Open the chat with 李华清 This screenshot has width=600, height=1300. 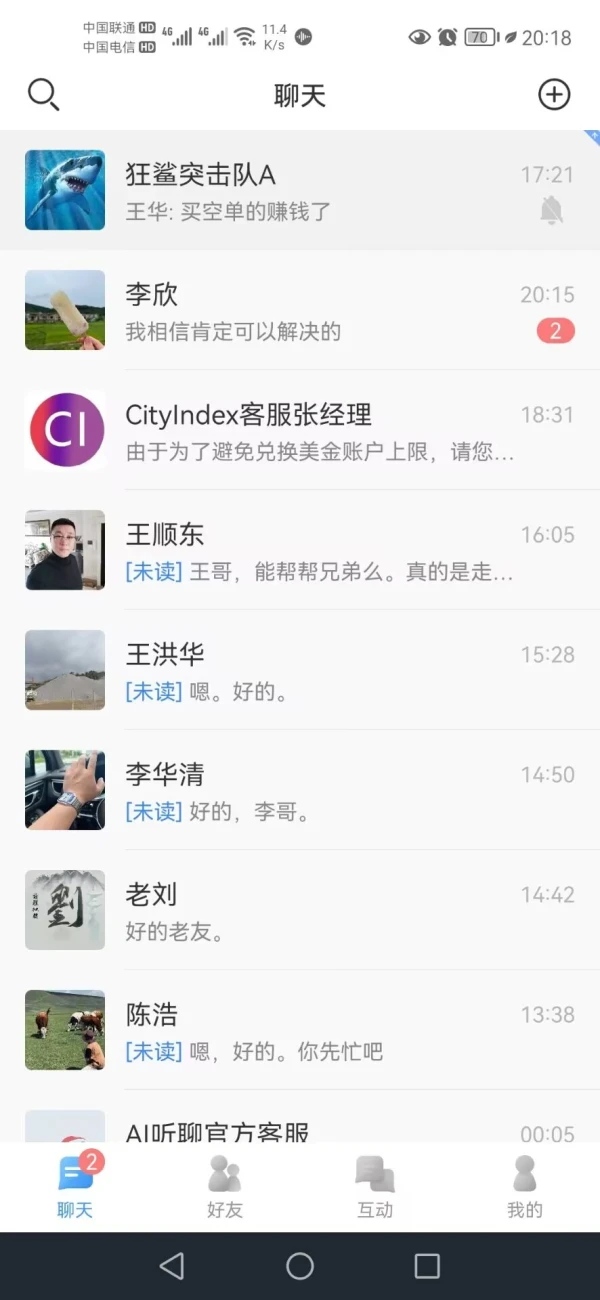[300, 790]
